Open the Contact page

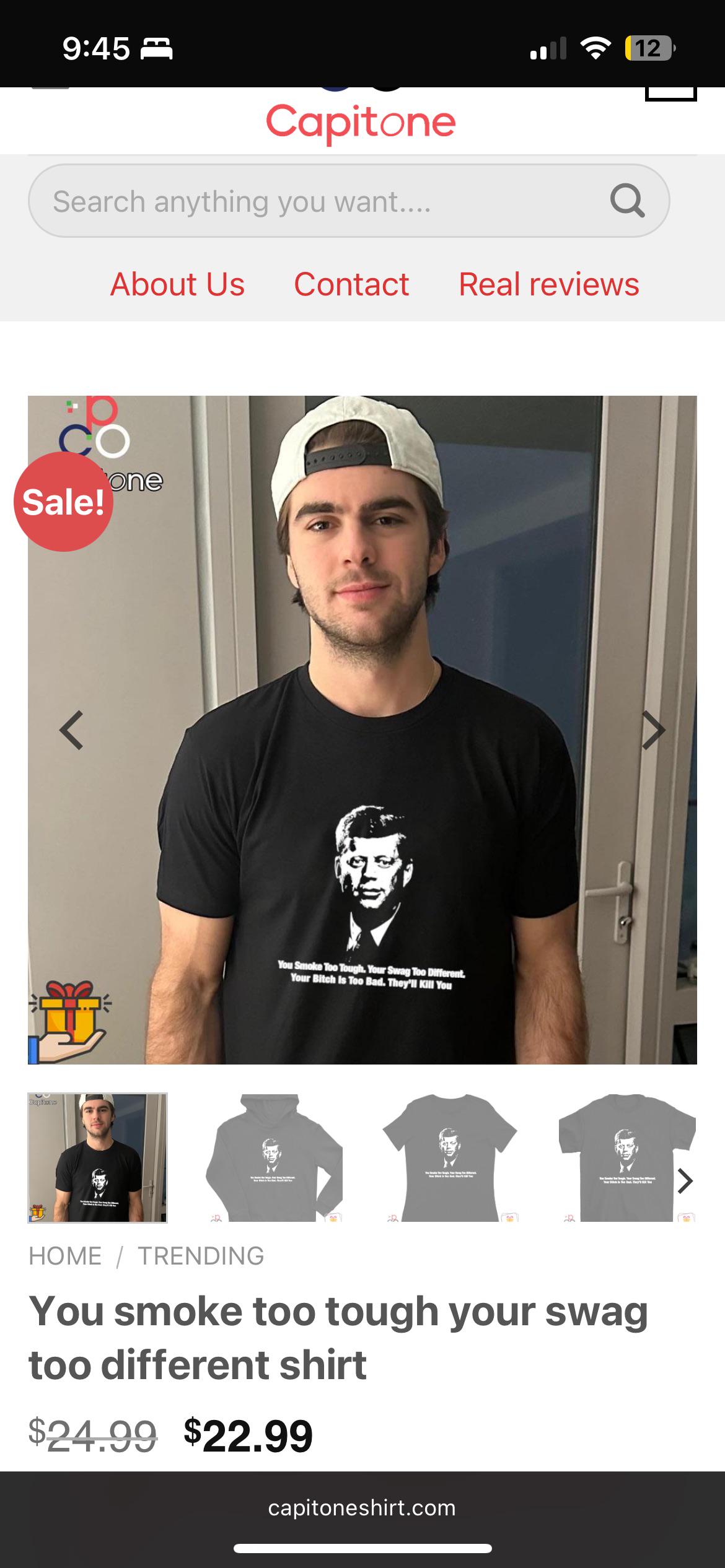point(351,284)
